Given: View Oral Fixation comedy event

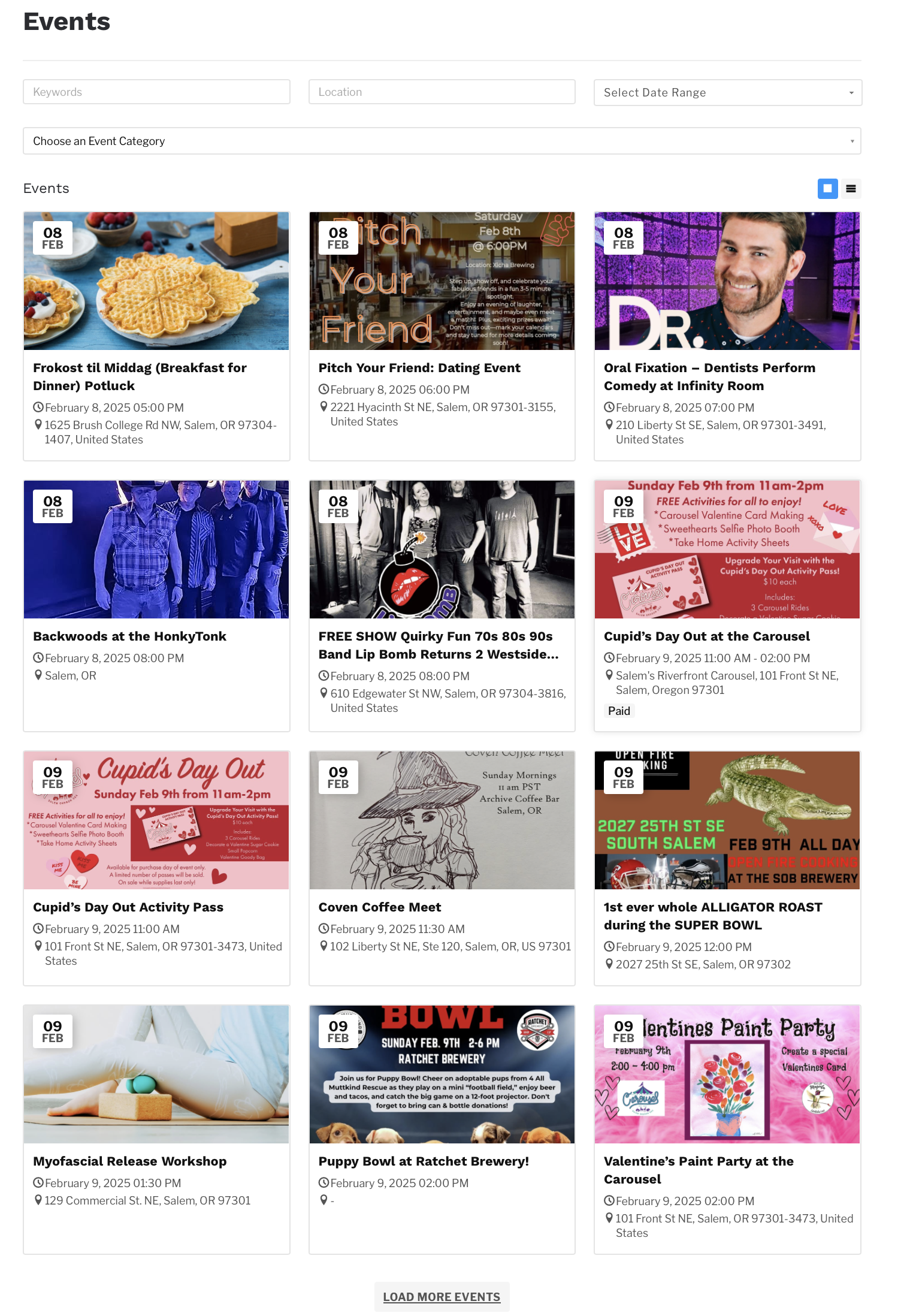Looking at the screenshot, I should pos(709,376).
